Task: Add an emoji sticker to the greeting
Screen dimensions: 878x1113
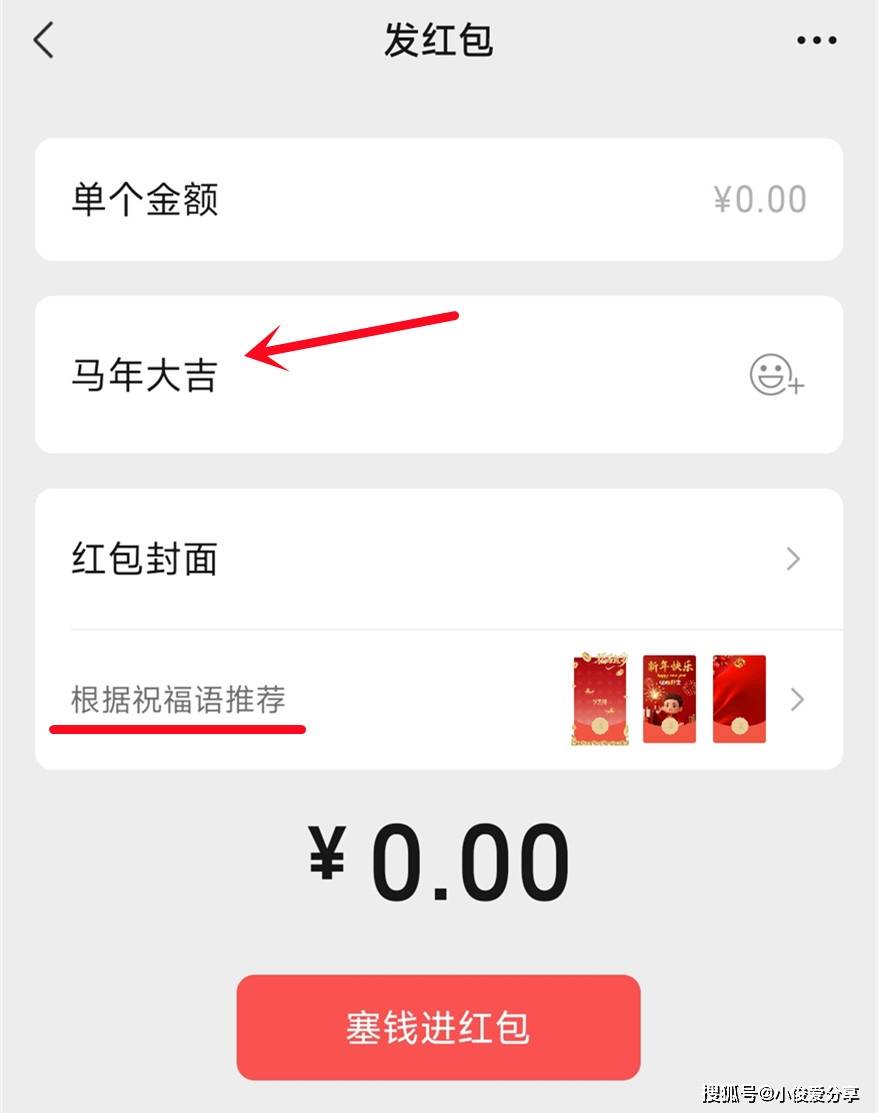Action: [776, 376]
